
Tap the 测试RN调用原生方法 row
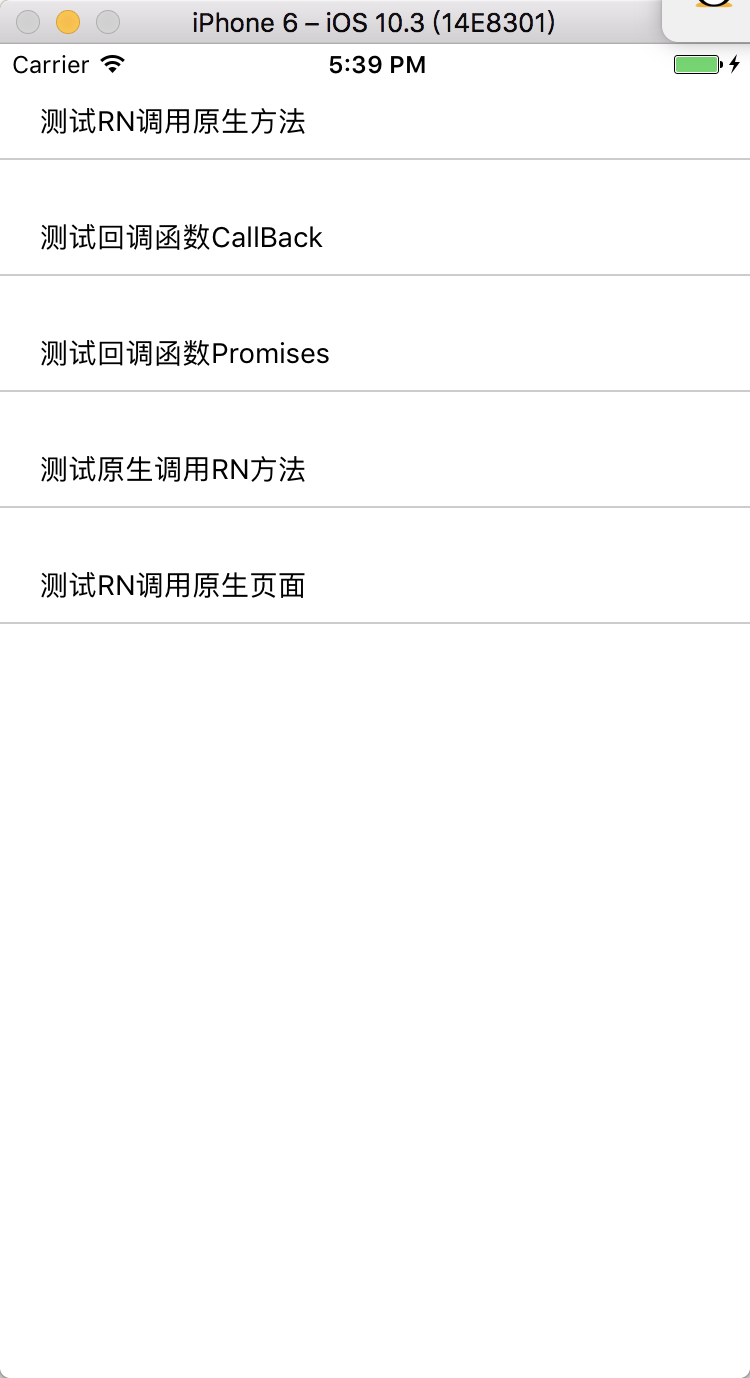click(173, 122)
